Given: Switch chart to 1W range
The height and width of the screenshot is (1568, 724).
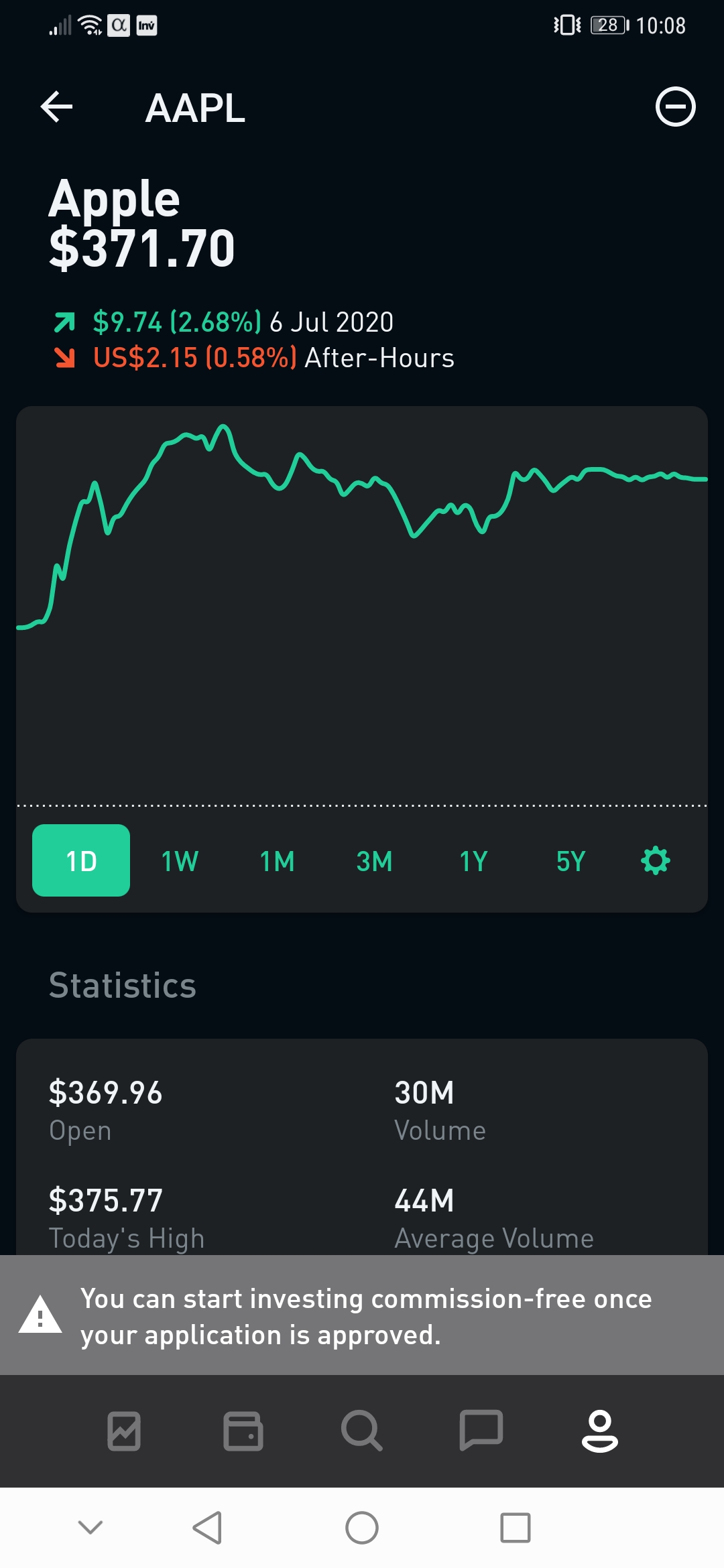Looking at the screenshot, I should click(x=180, y=861).
